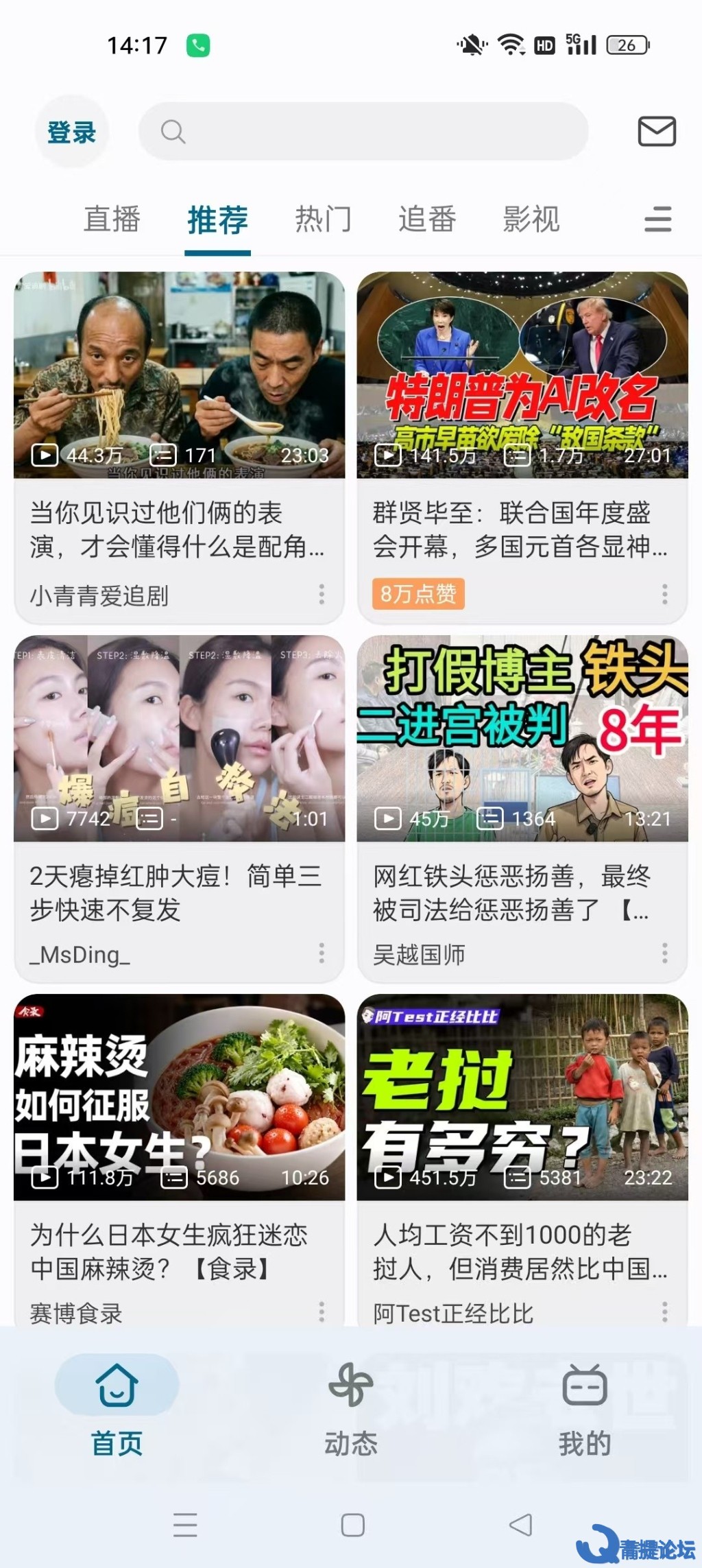Select the 影视 tab
The image size is (702, 1568).
point(532,219)
